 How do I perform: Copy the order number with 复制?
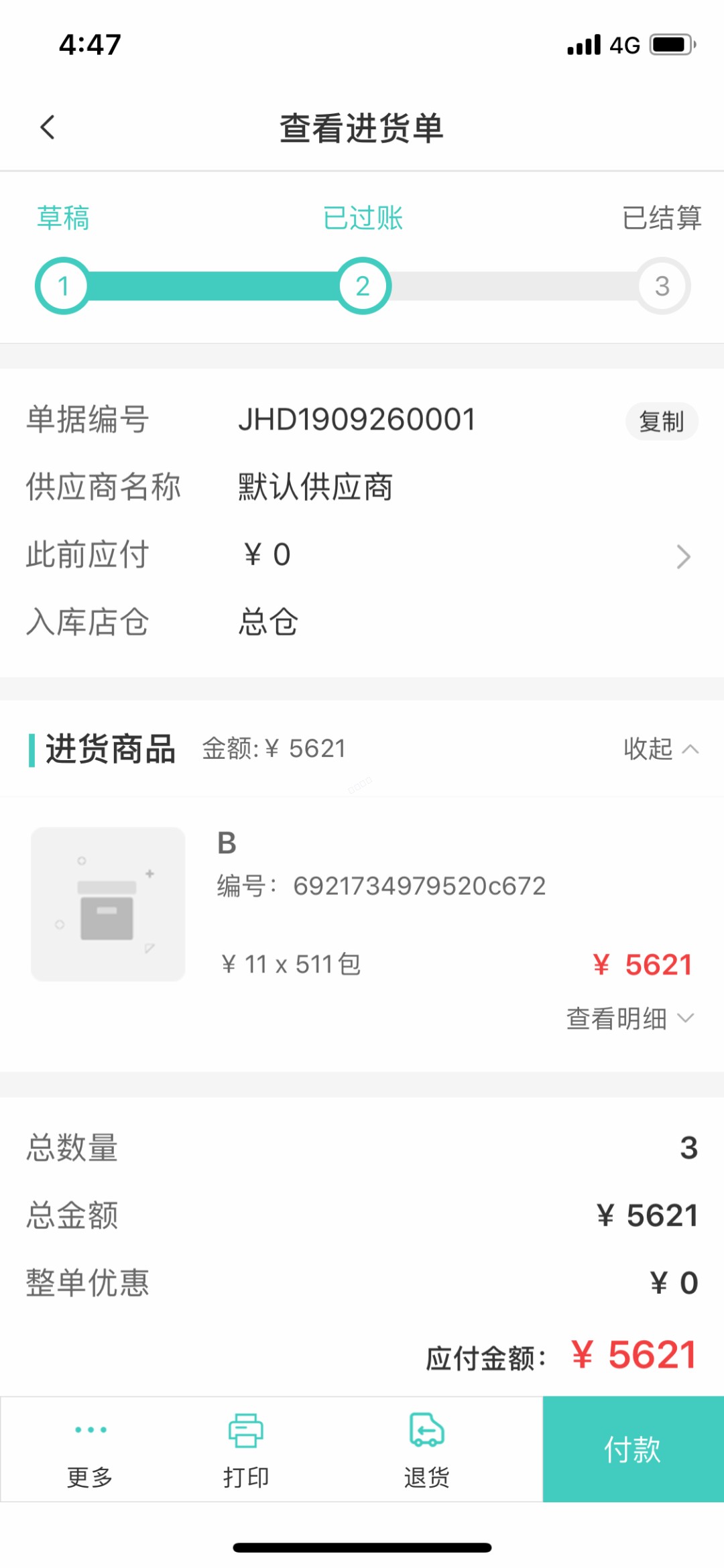662,422
